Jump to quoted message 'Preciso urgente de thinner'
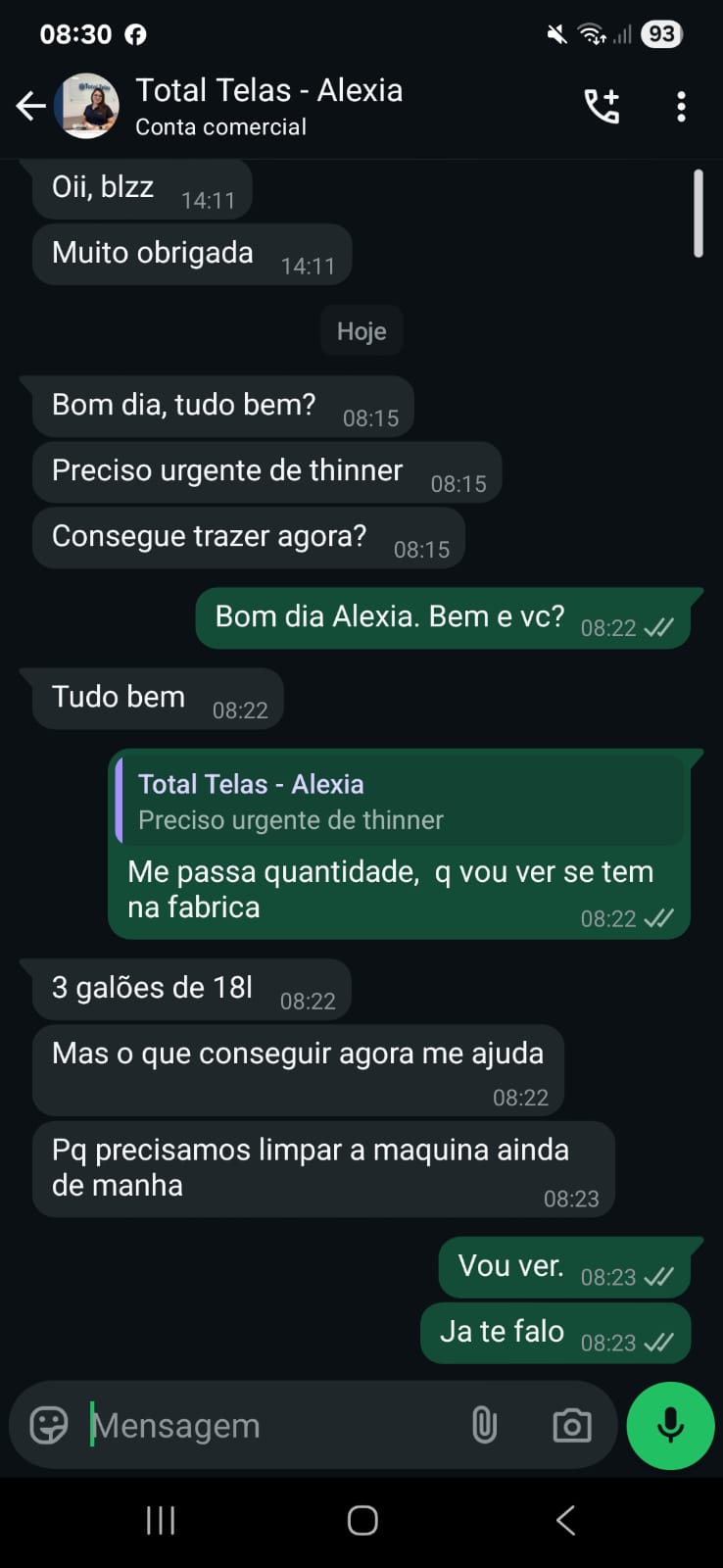Image resolution: width=723 pixels, height=1568 pixels. coord(400,802)
